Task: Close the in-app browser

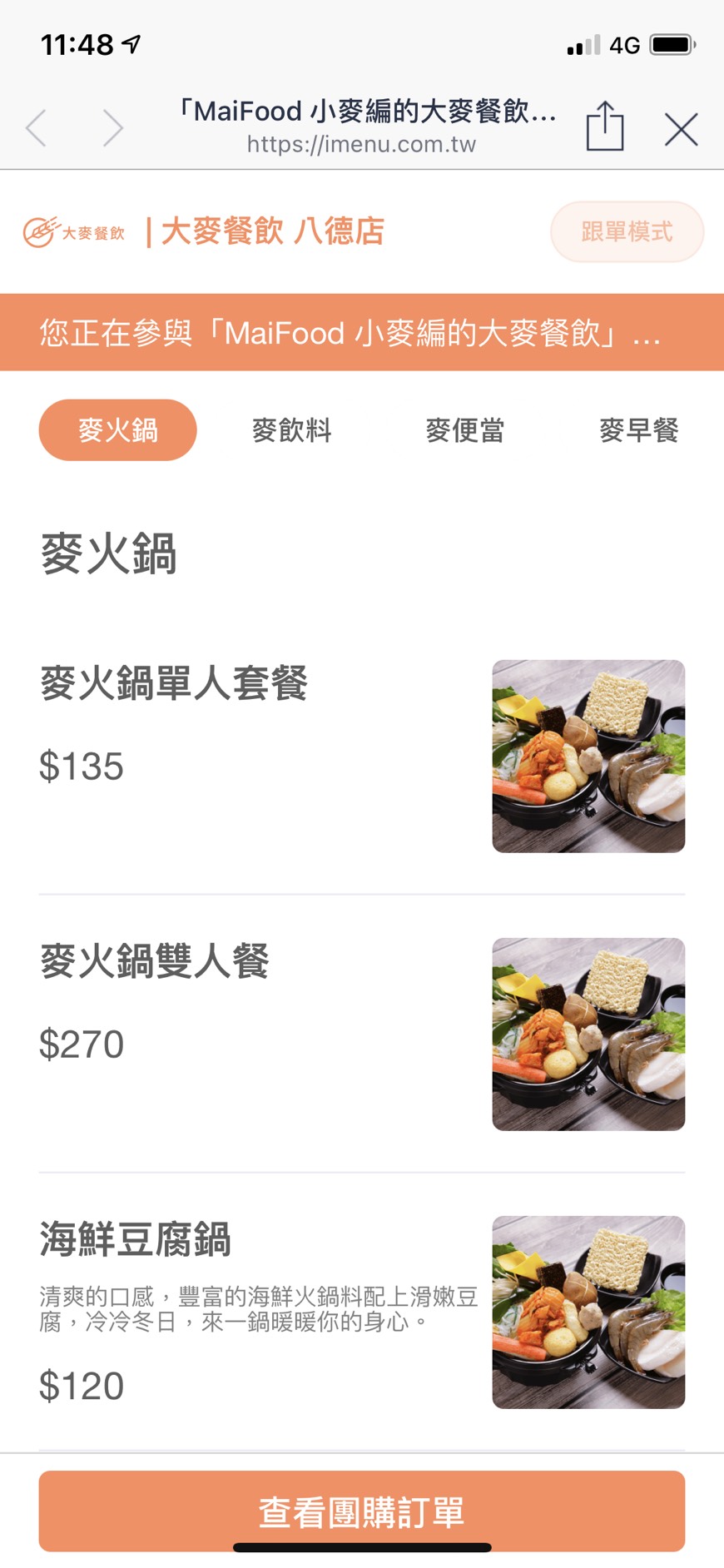Action: click(681, 129)
